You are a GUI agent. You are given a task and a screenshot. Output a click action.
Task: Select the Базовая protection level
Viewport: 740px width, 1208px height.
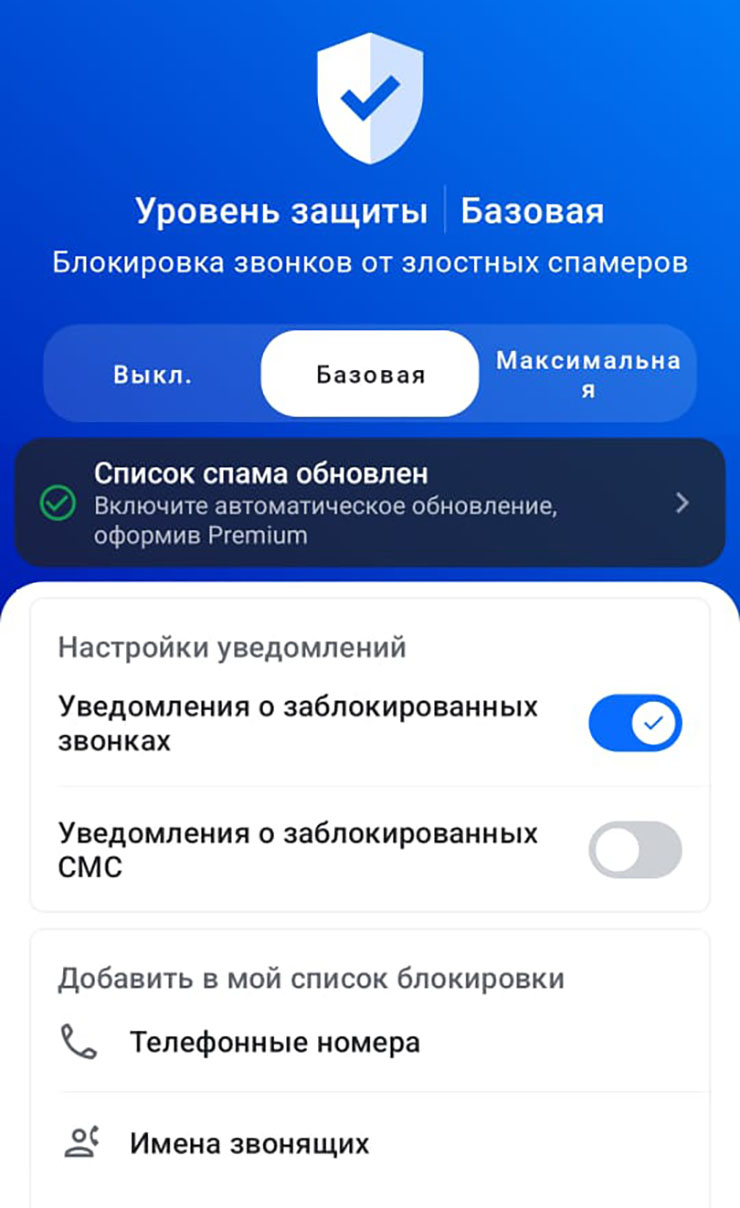pyautogui.click(x=370, y=375)
